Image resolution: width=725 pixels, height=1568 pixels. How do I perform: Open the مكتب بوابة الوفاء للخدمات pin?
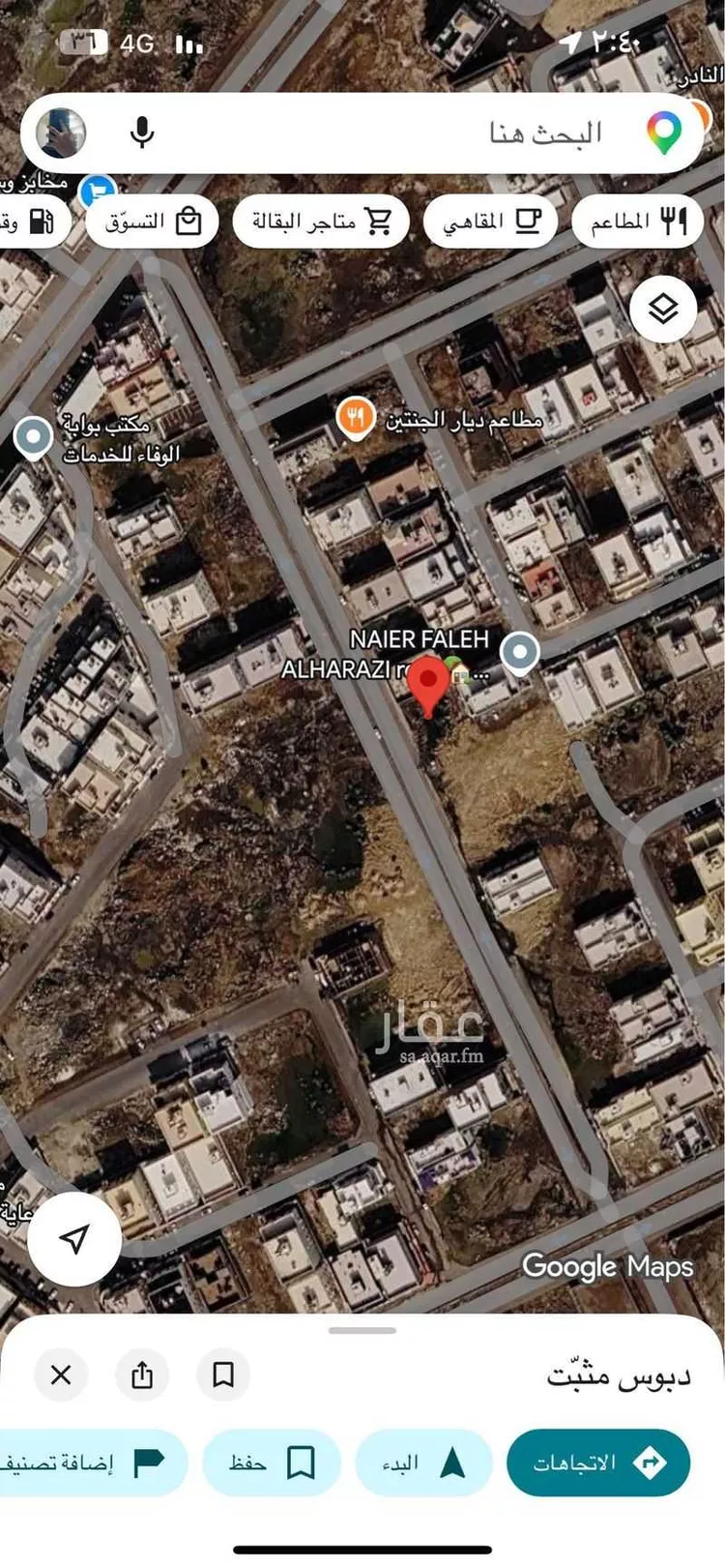tap(34, 437)
